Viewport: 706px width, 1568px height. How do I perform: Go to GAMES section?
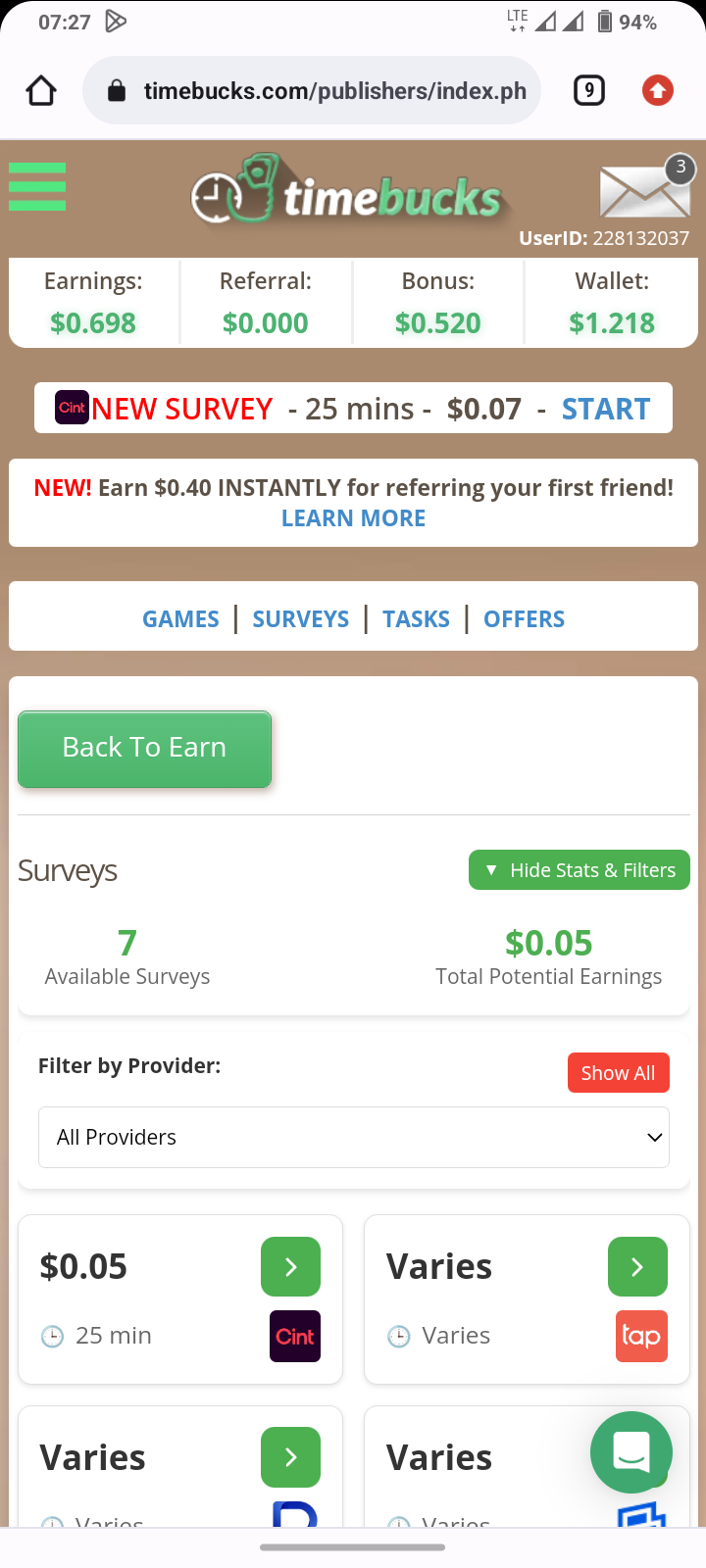tap(180, 619)
